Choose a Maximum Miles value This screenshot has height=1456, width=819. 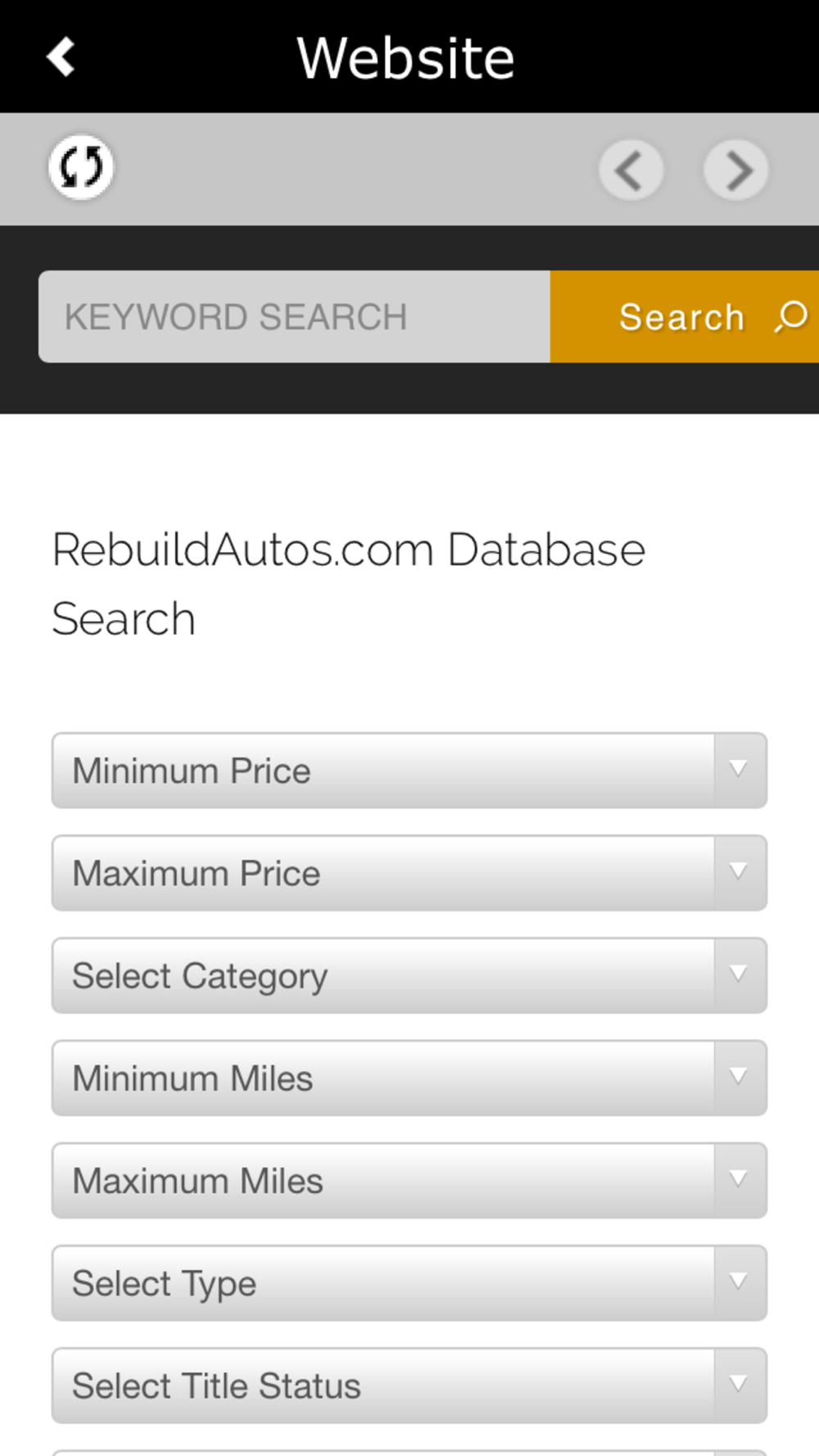coord(409,1180)
